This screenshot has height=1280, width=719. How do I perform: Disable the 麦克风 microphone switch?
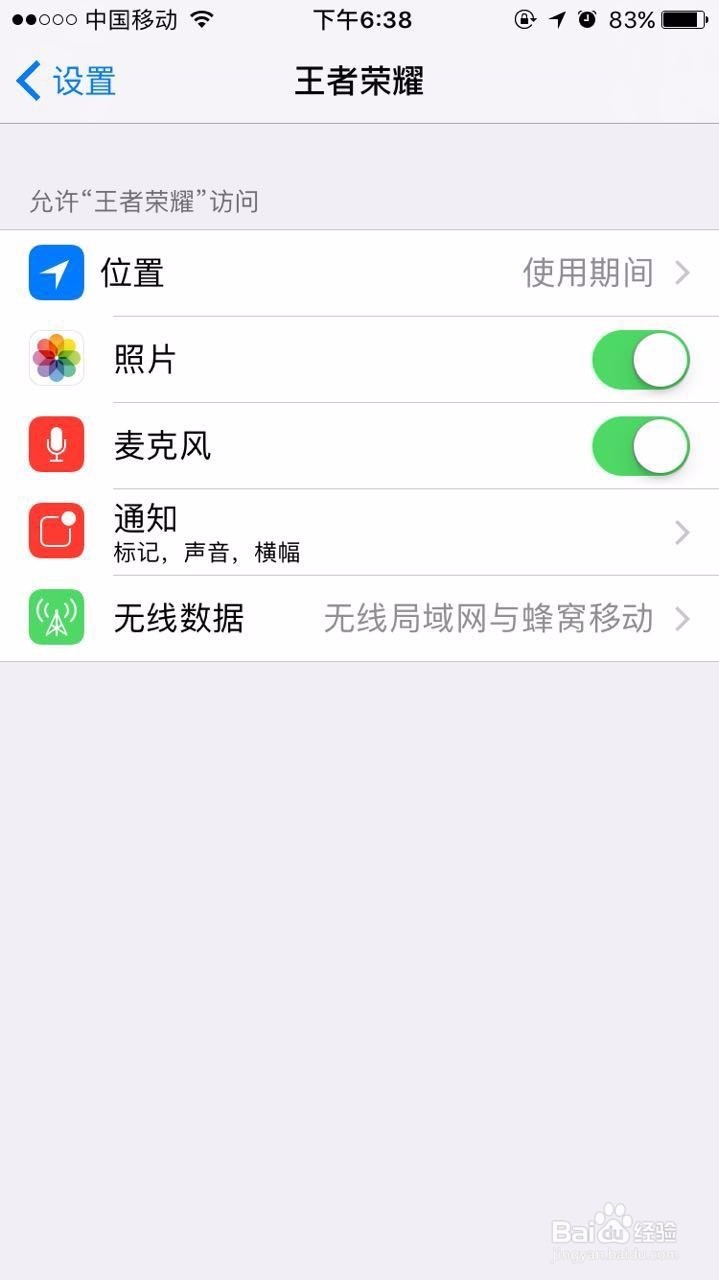point(641,446)
